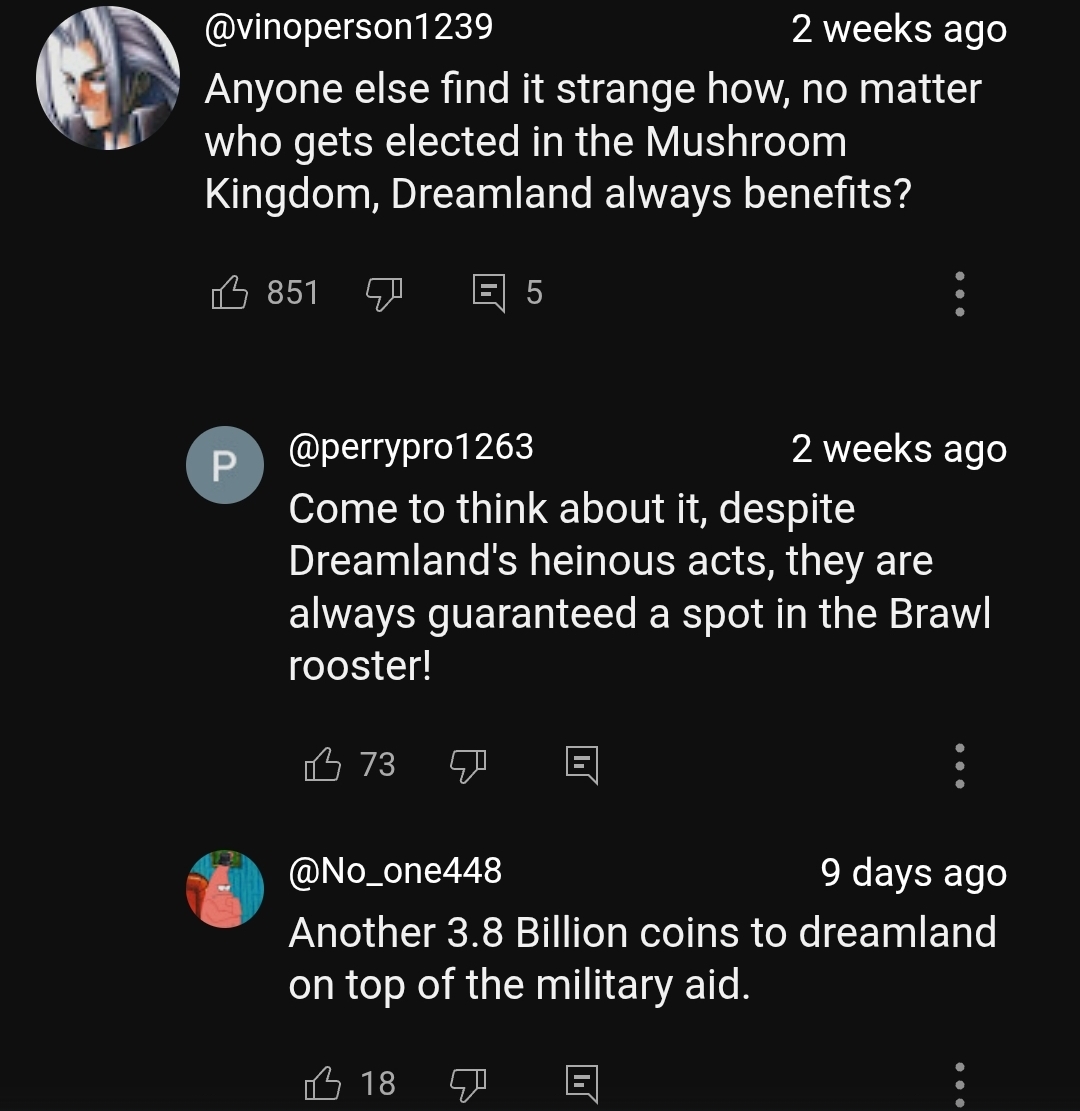1080x1111 pixels.
Task: Open the @No_one448 username link
Action: click(x=395, y=870)
